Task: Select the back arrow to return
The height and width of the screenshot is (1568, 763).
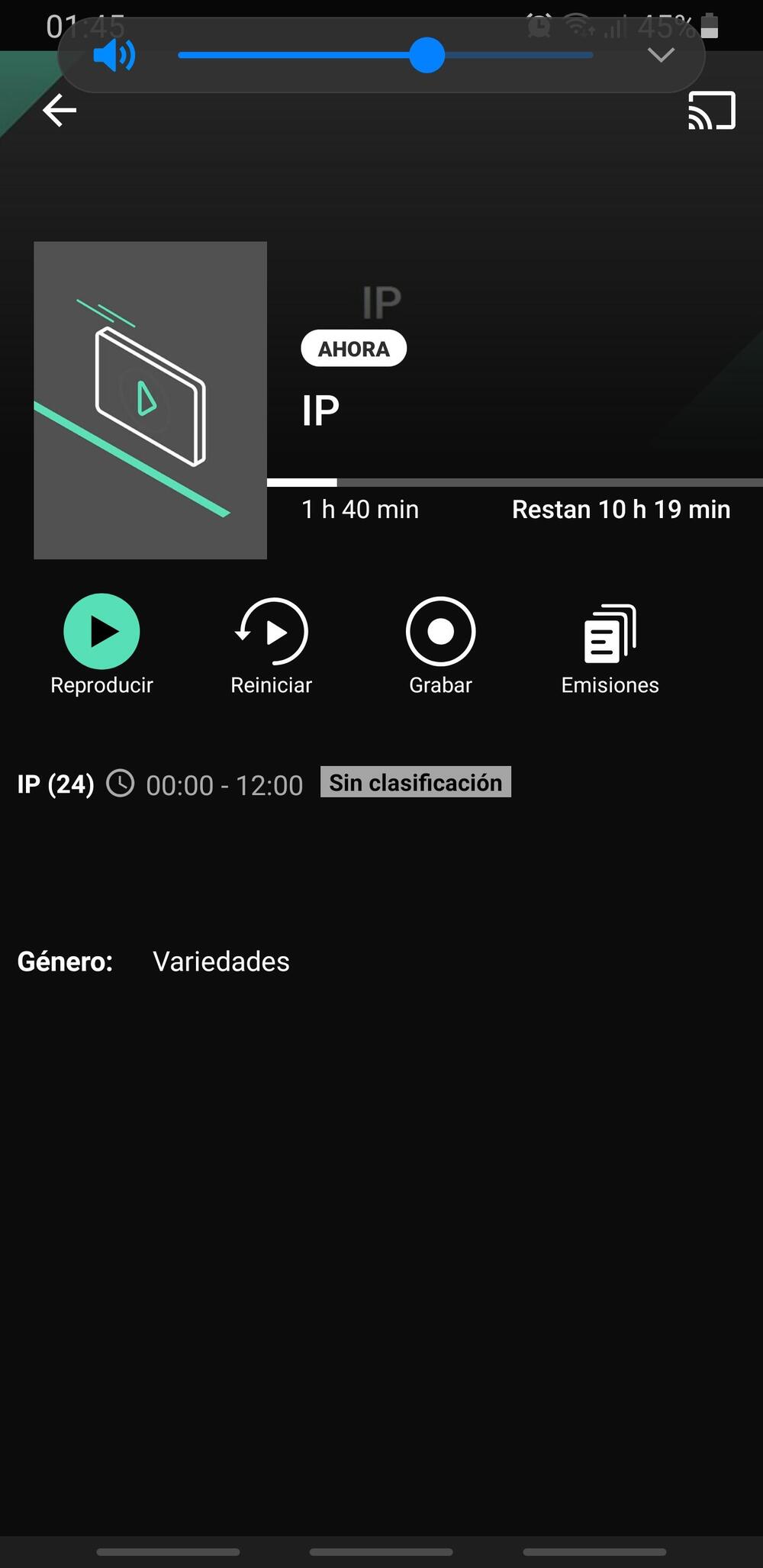Action: pos(59,111)
